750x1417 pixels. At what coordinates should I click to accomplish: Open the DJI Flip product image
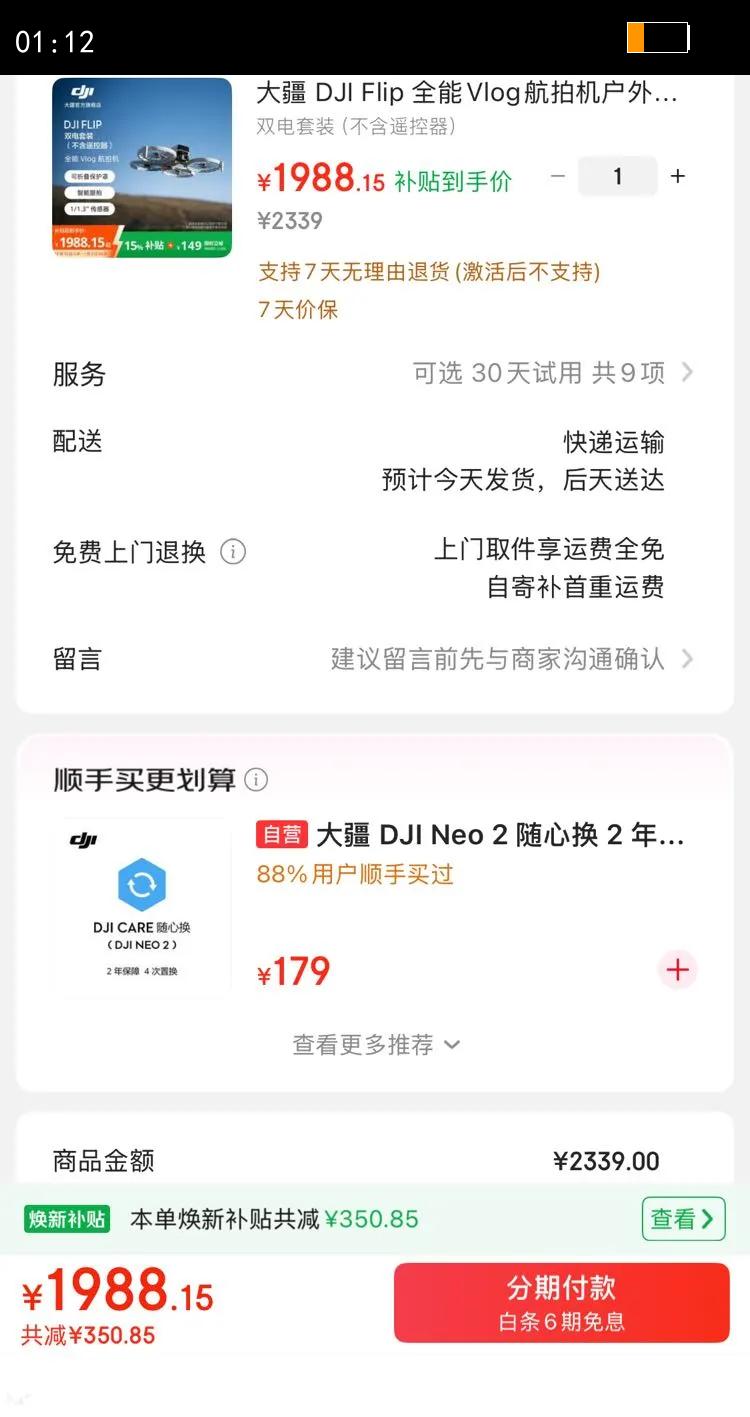(x=142, y=167)
